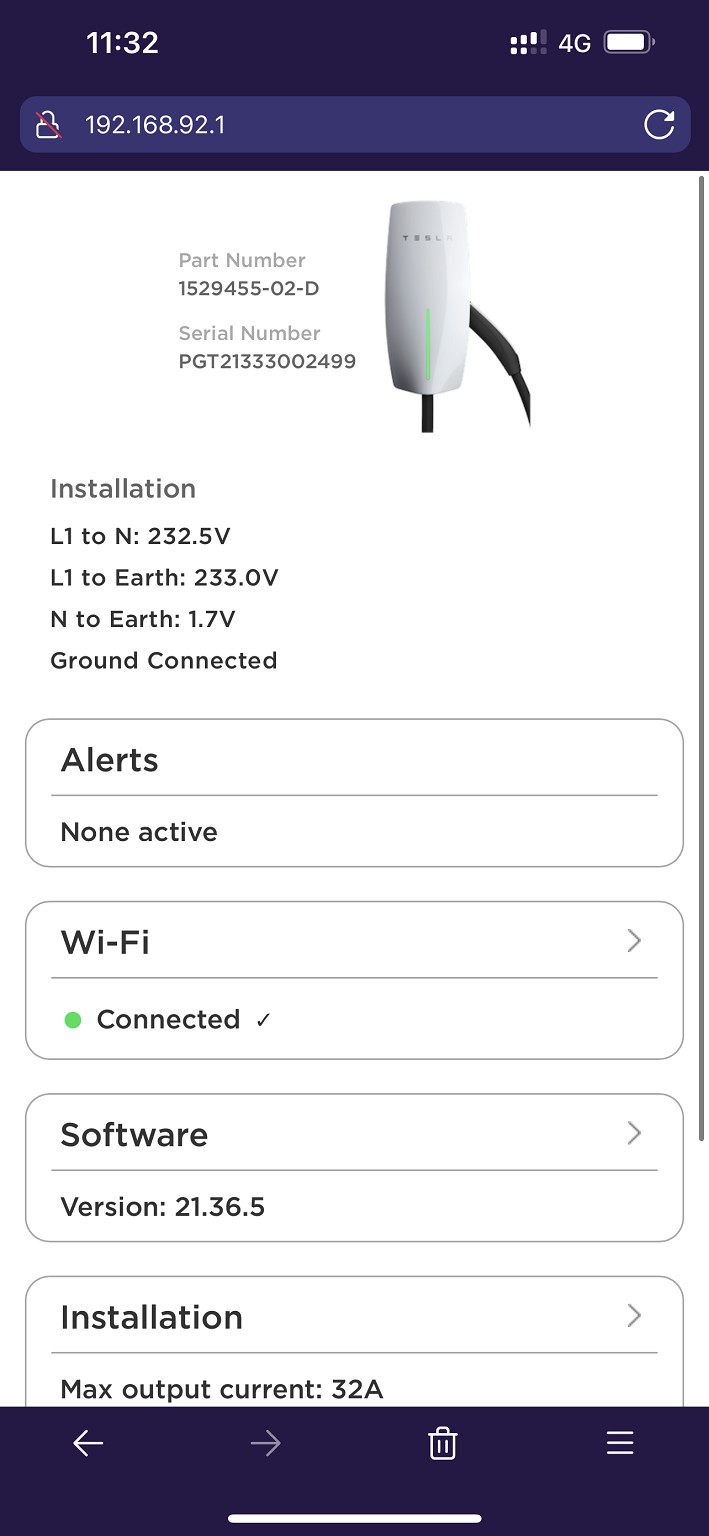Open the Installation max output current card

coord(354,1340)
